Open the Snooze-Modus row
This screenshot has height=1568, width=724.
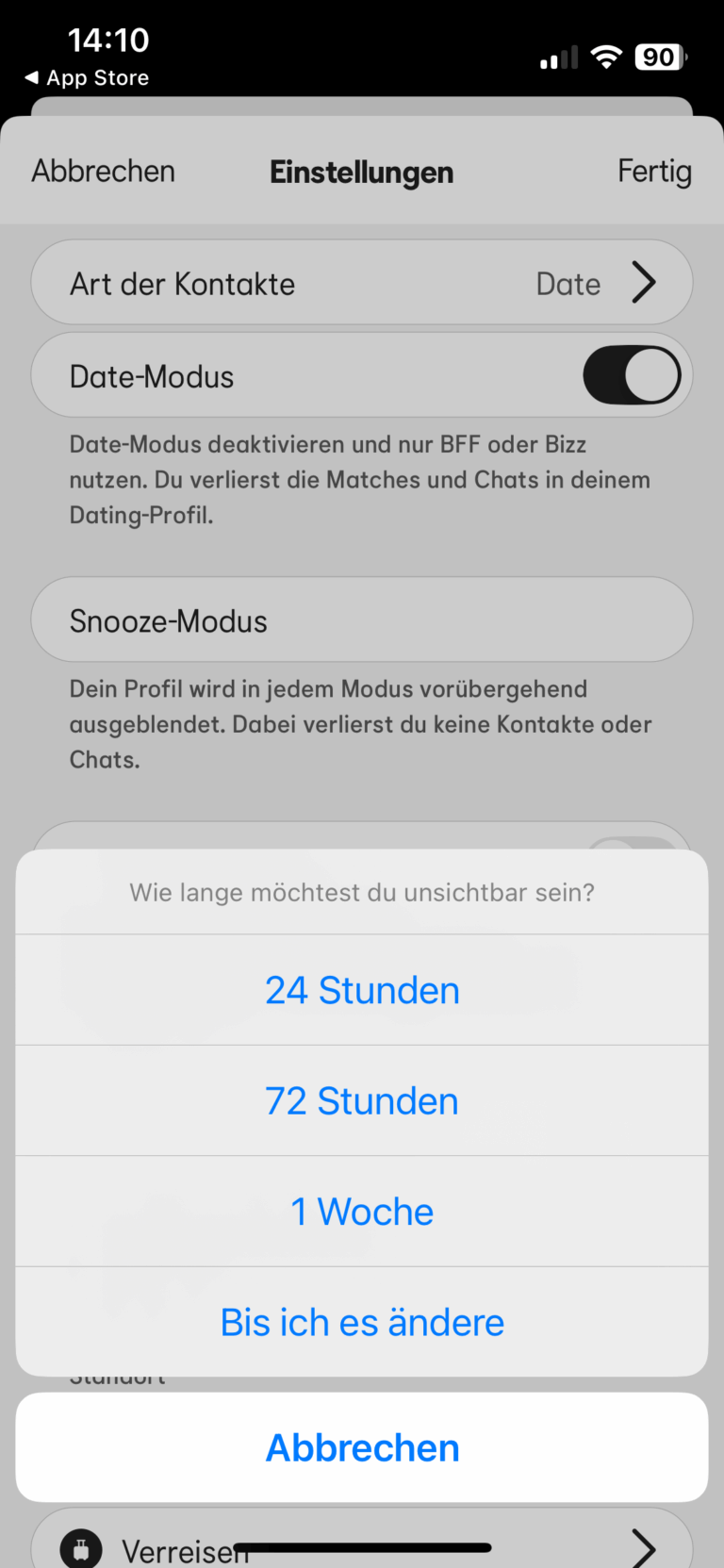[x=362, y=620]
